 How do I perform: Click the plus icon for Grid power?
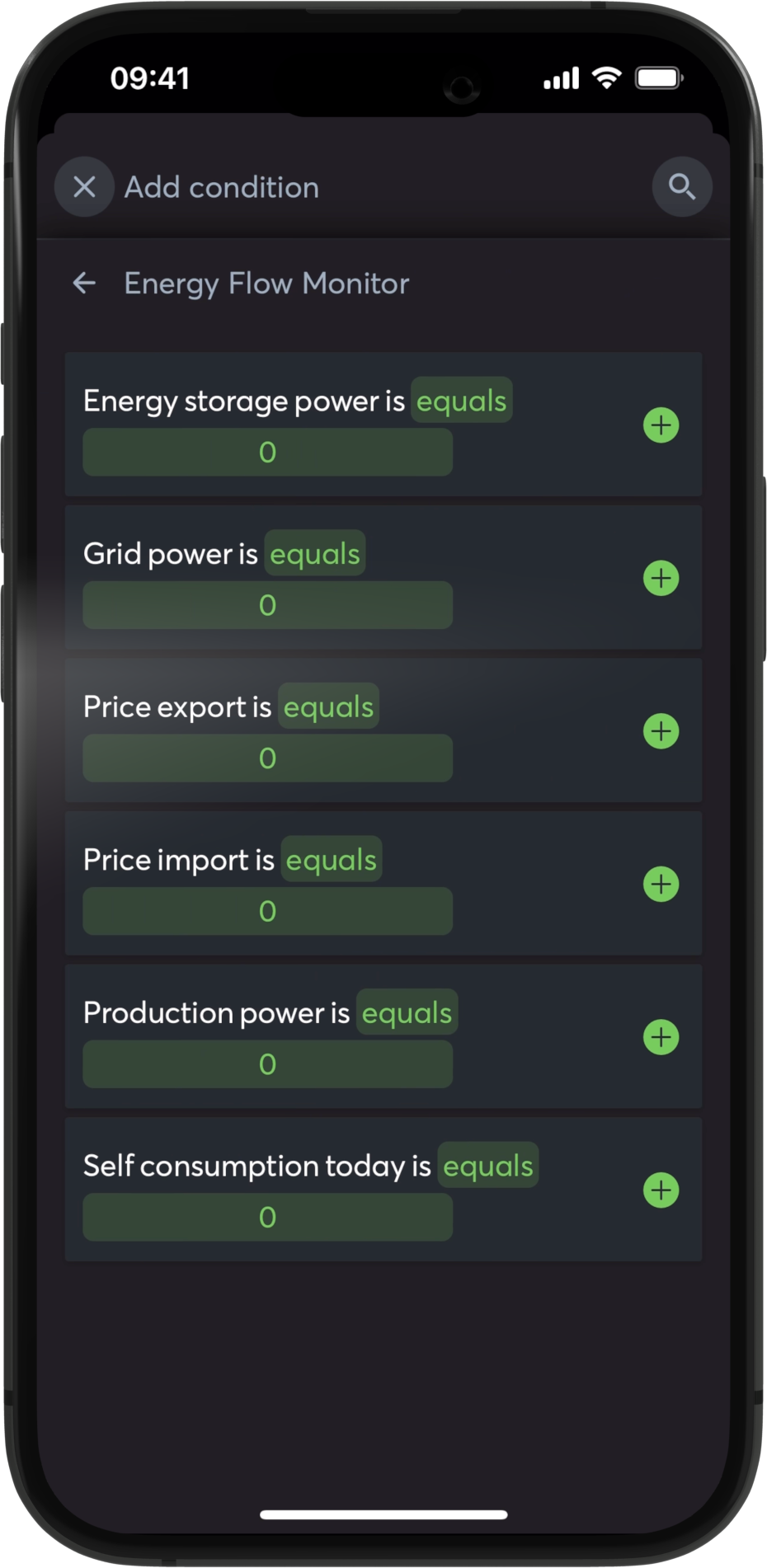[x=661, y=580]
